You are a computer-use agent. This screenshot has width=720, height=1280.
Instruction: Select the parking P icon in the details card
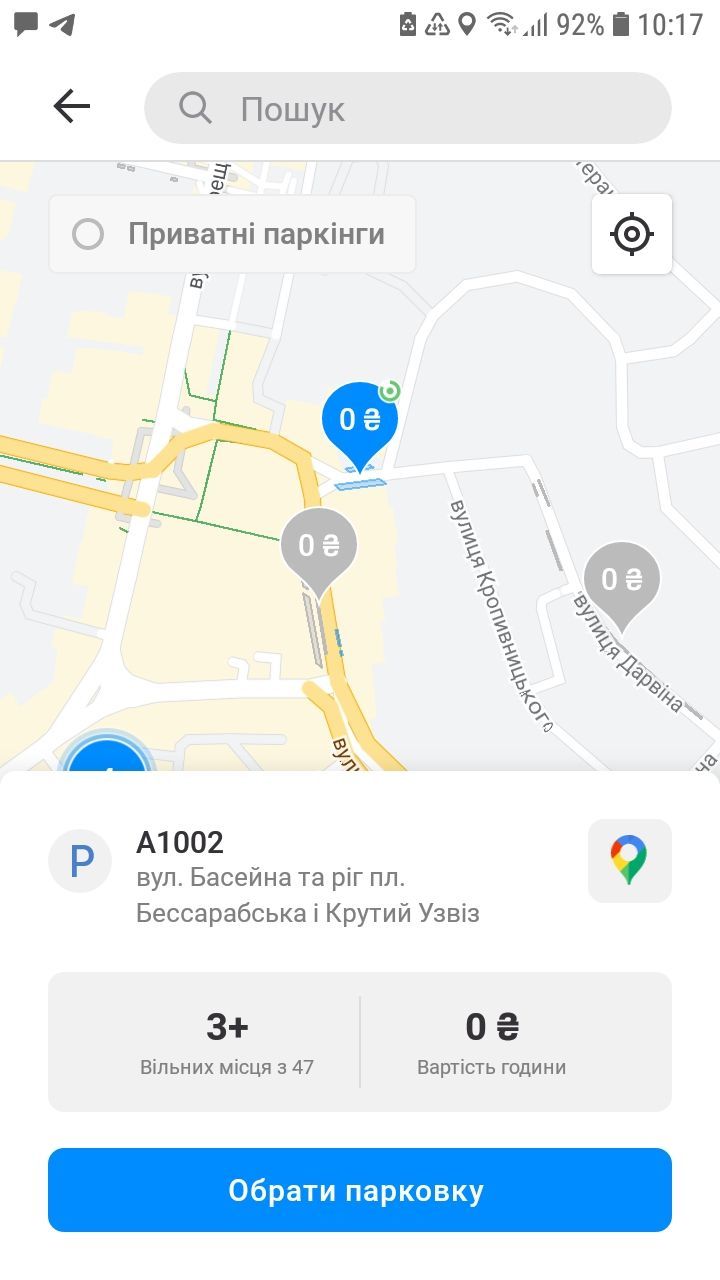tap(80, 861)
